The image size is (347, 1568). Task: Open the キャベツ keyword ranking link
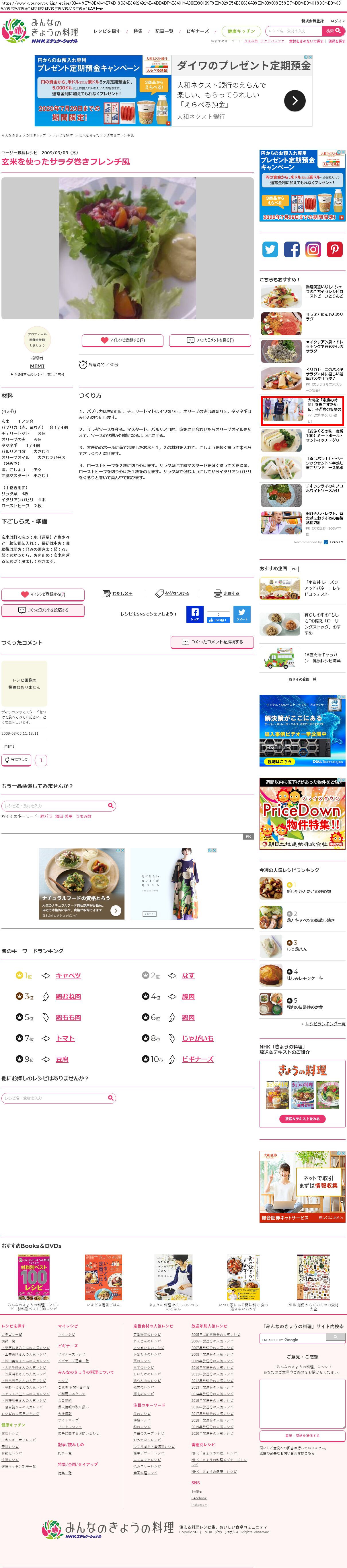coord(68,975)
